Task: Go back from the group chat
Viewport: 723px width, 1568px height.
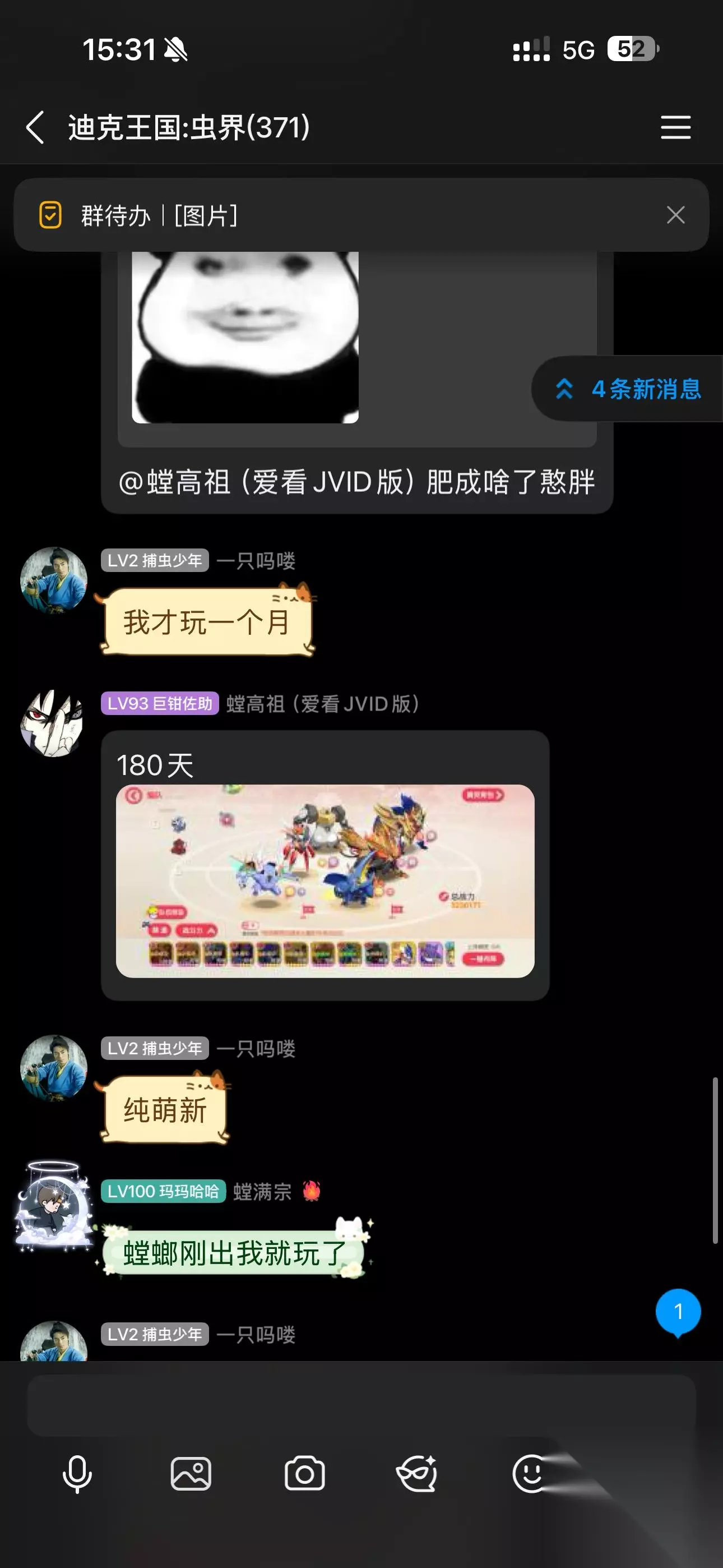Action: click(35, 127)
